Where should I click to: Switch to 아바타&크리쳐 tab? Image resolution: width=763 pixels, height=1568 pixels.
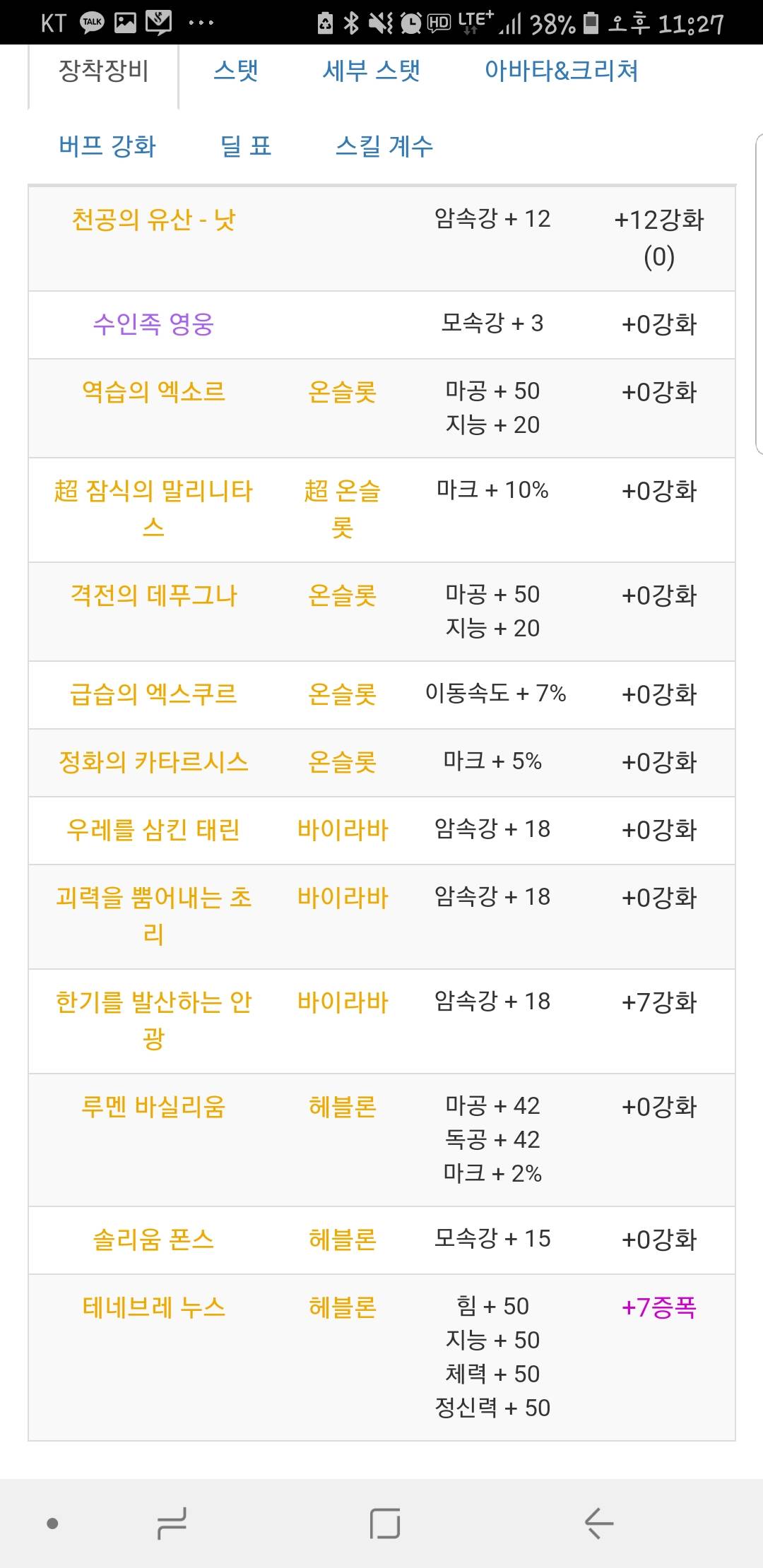(x=561, y=71)
